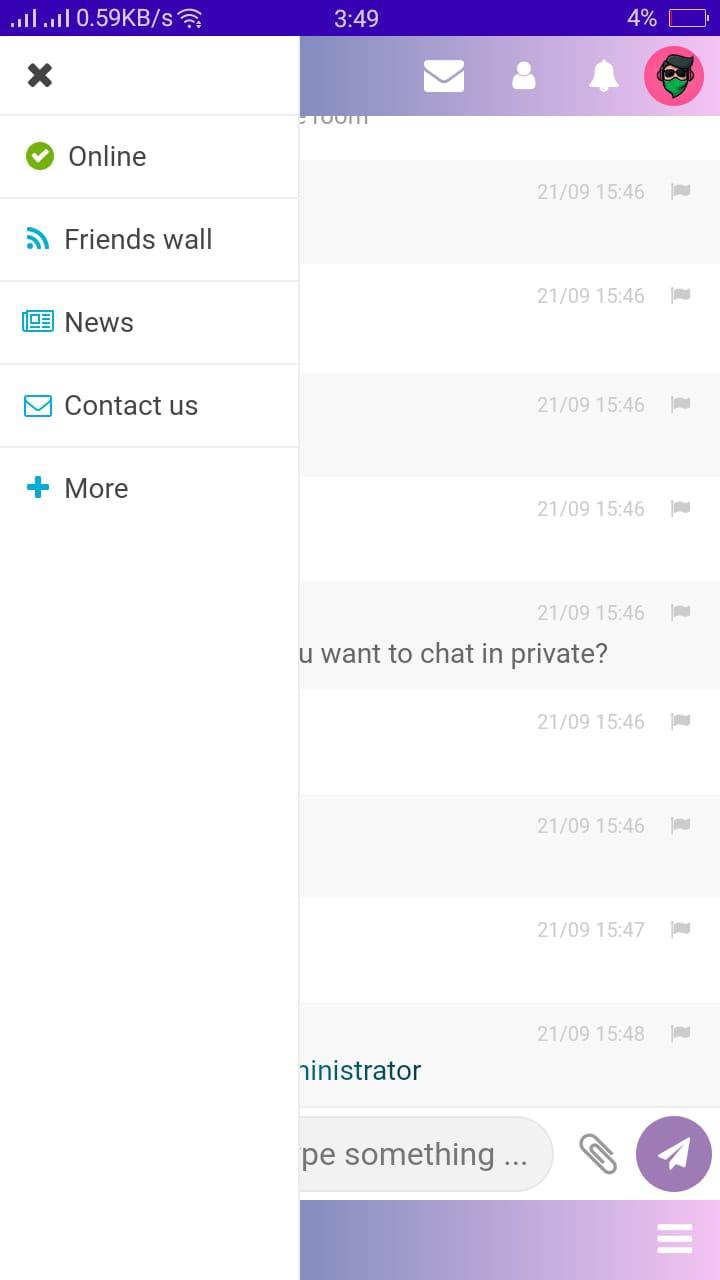720x1280 pixels.
Task: Send the message with the paper plane icon
Action: [x=674, y=1153]
